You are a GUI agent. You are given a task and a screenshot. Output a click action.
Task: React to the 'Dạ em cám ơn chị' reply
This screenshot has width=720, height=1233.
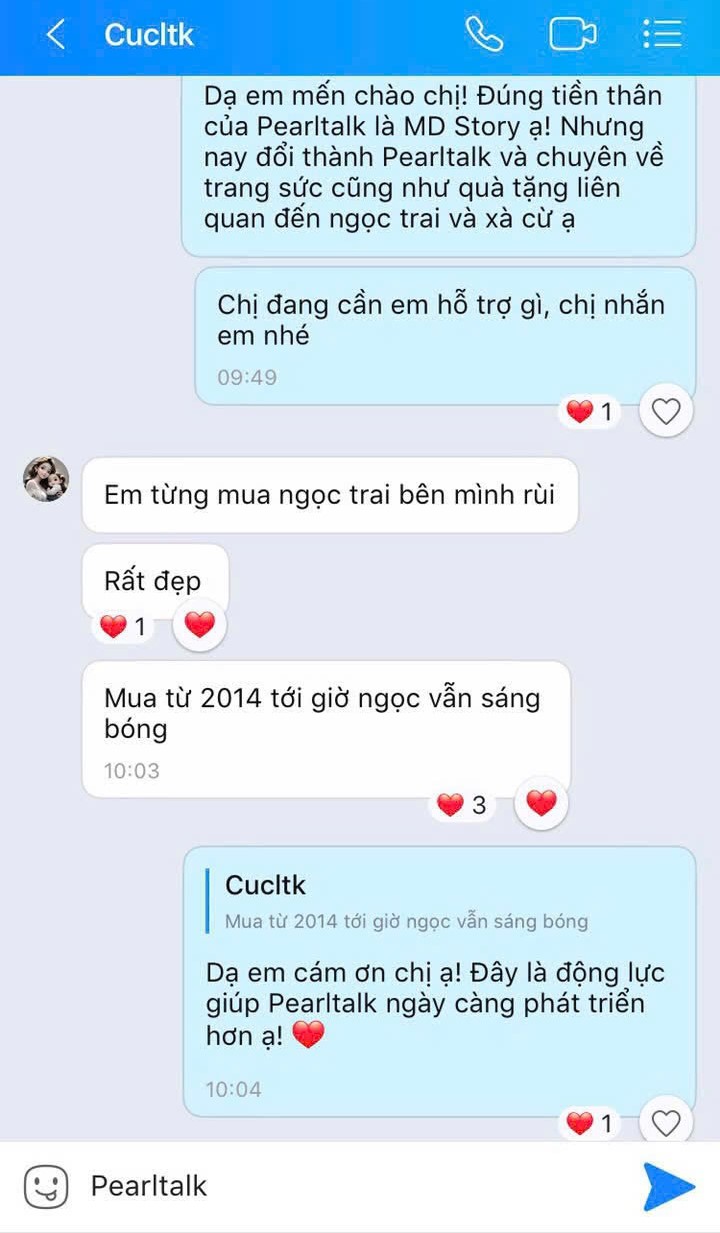(x=666, y=1124)
